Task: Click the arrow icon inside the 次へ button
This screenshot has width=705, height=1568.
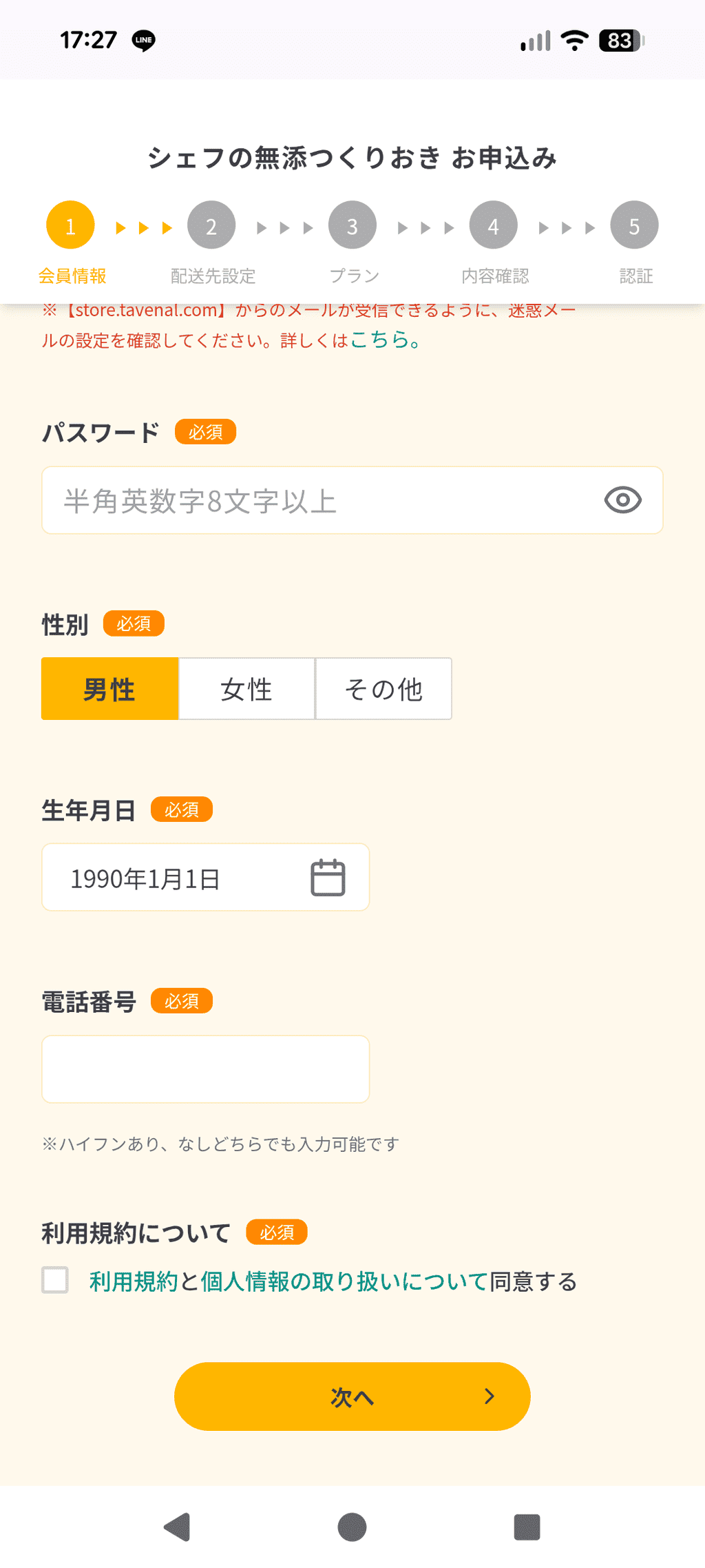Action: click(x=490, y=1396)
